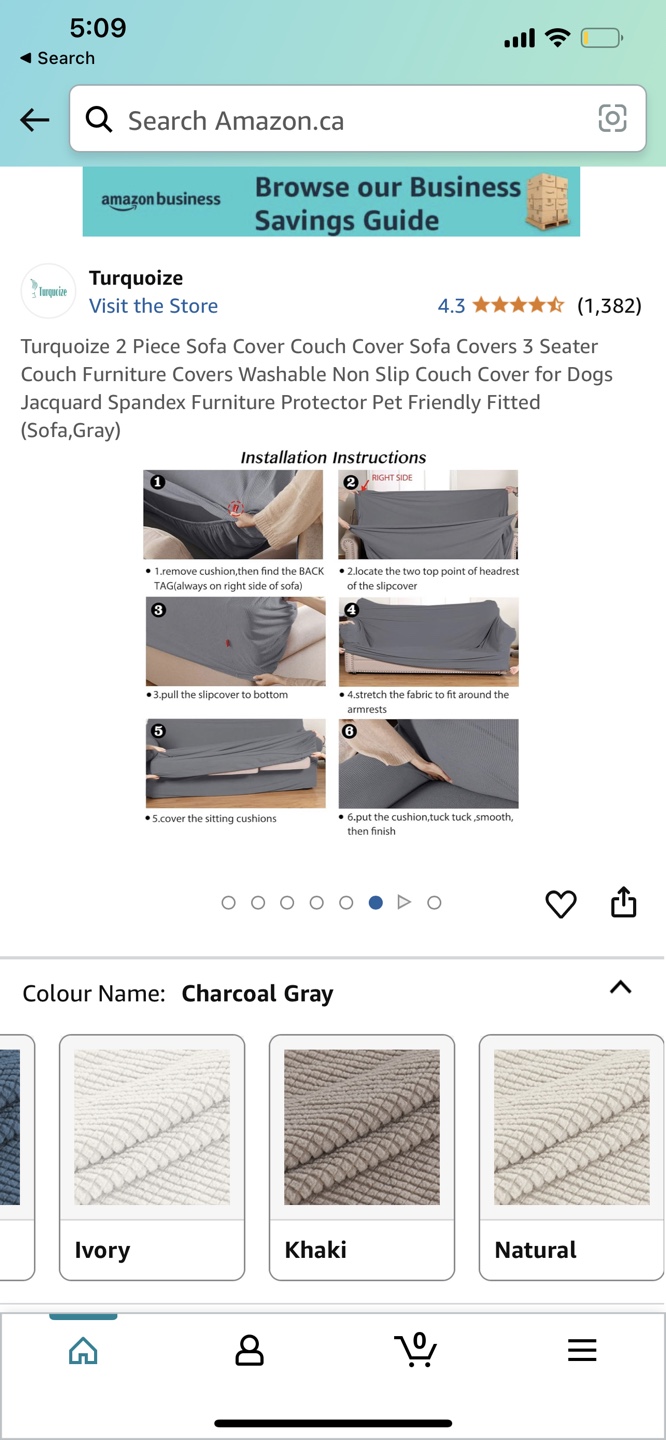Open camera scan in search bar
Viewport: 666px width, 1440px height.
612,119
